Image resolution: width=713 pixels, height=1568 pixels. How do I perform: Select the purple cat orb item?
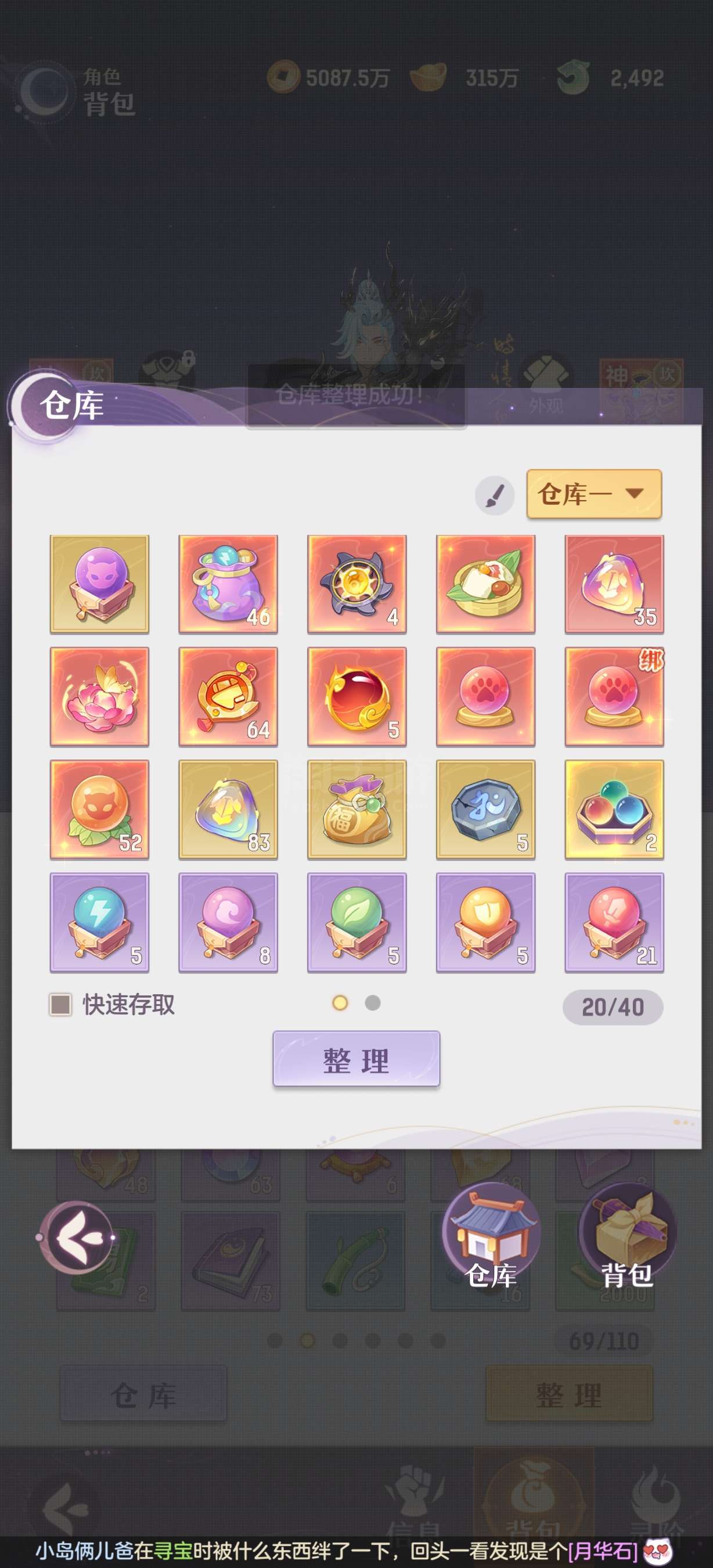99,584
